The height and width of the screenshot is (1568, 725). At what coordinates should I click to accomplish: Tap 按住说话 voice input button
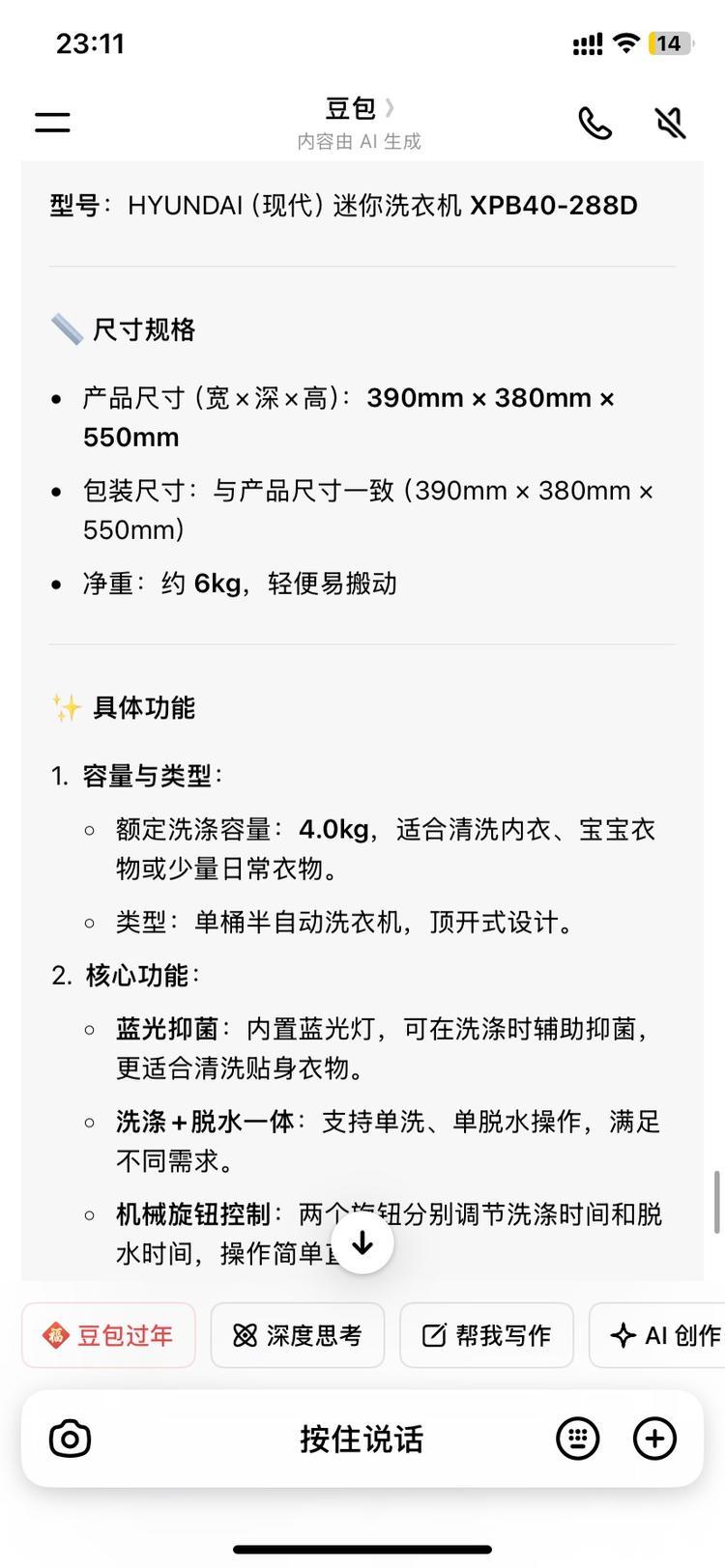click(x=362, y=1439)
